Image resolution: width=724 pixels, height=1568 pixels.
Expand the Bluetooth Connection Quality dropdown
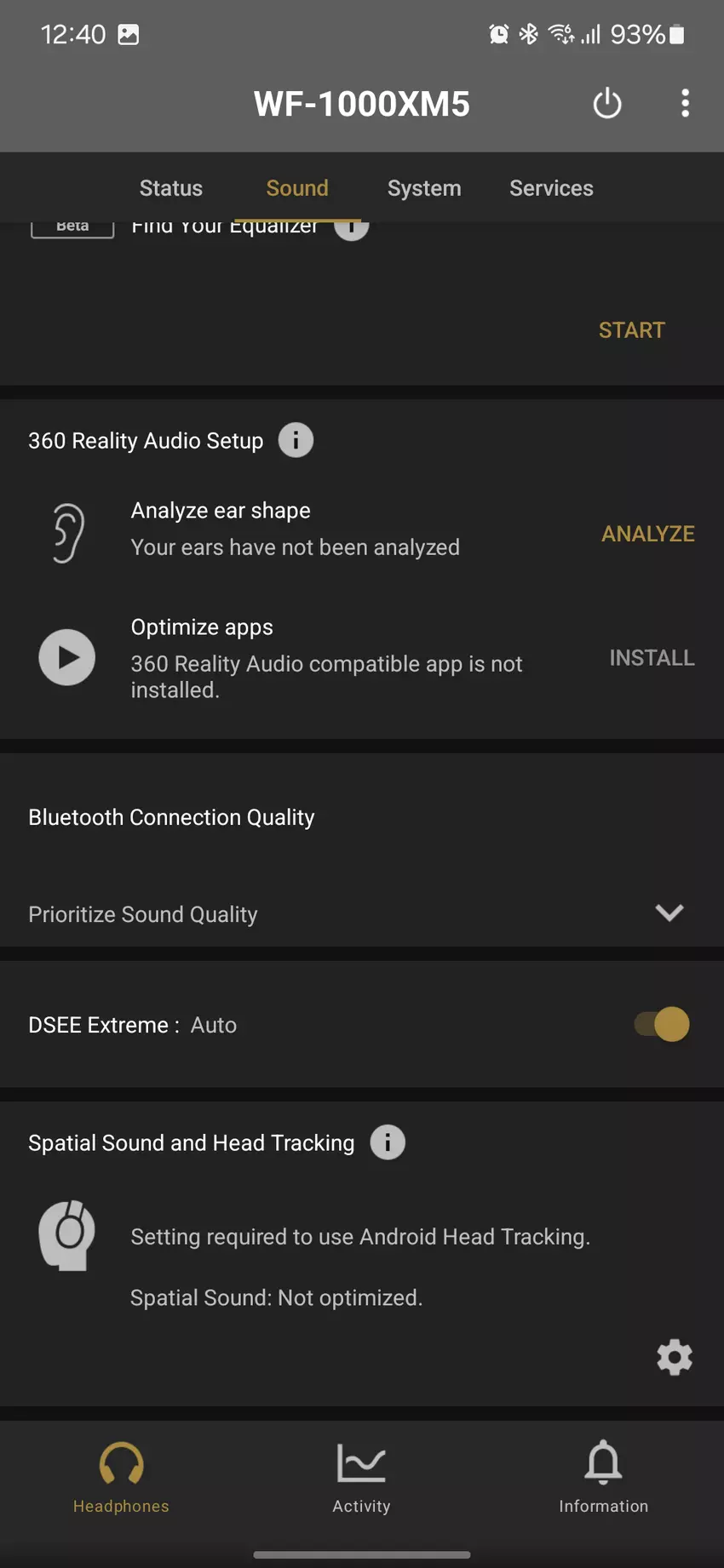click(669, 913)
